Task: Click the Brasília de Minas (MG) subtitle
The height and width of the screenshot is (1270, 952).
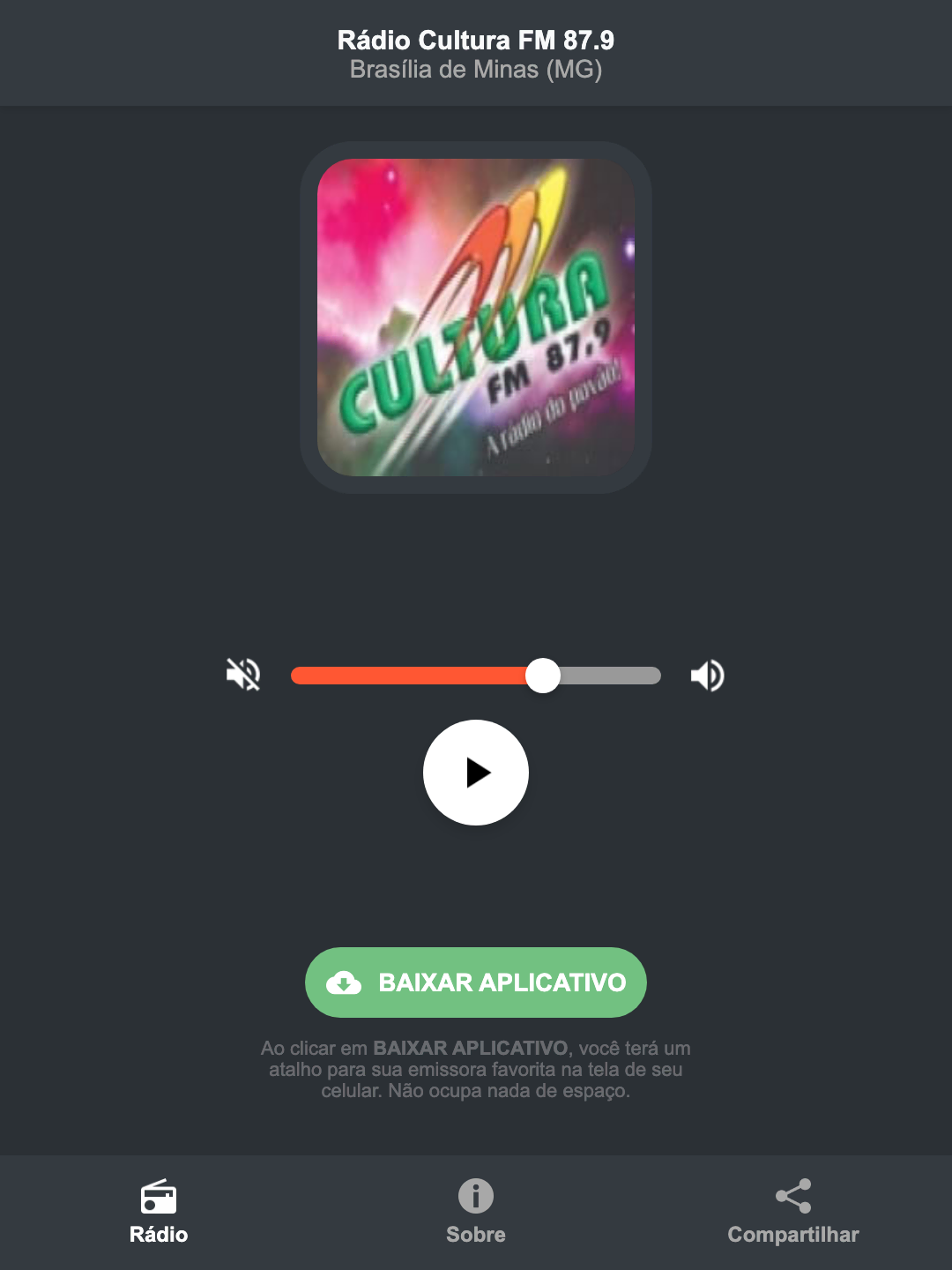Action: pos(475,70)
